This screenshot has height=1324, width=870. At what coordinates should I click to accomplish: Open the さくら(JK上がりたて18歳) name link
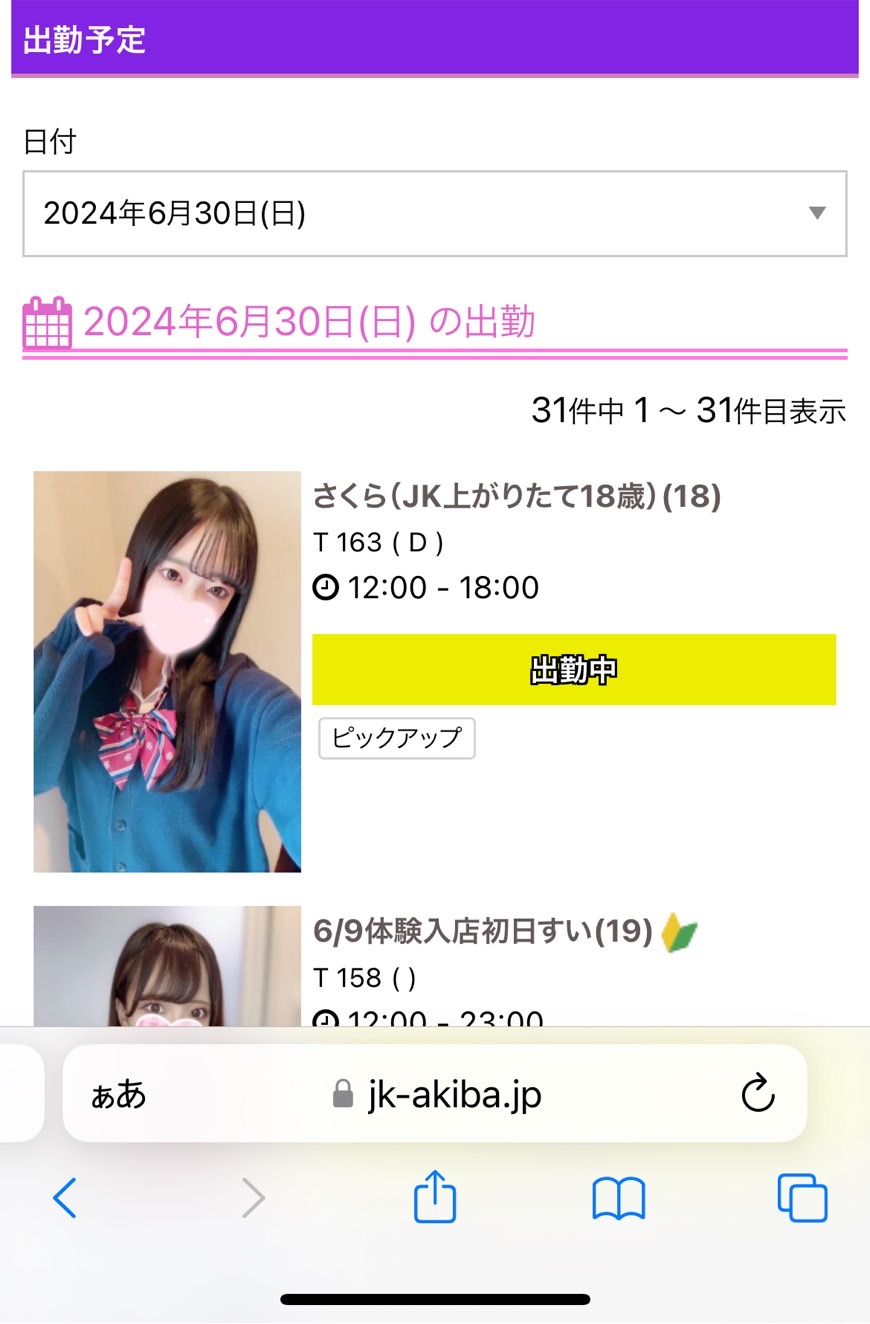[516, 496]
